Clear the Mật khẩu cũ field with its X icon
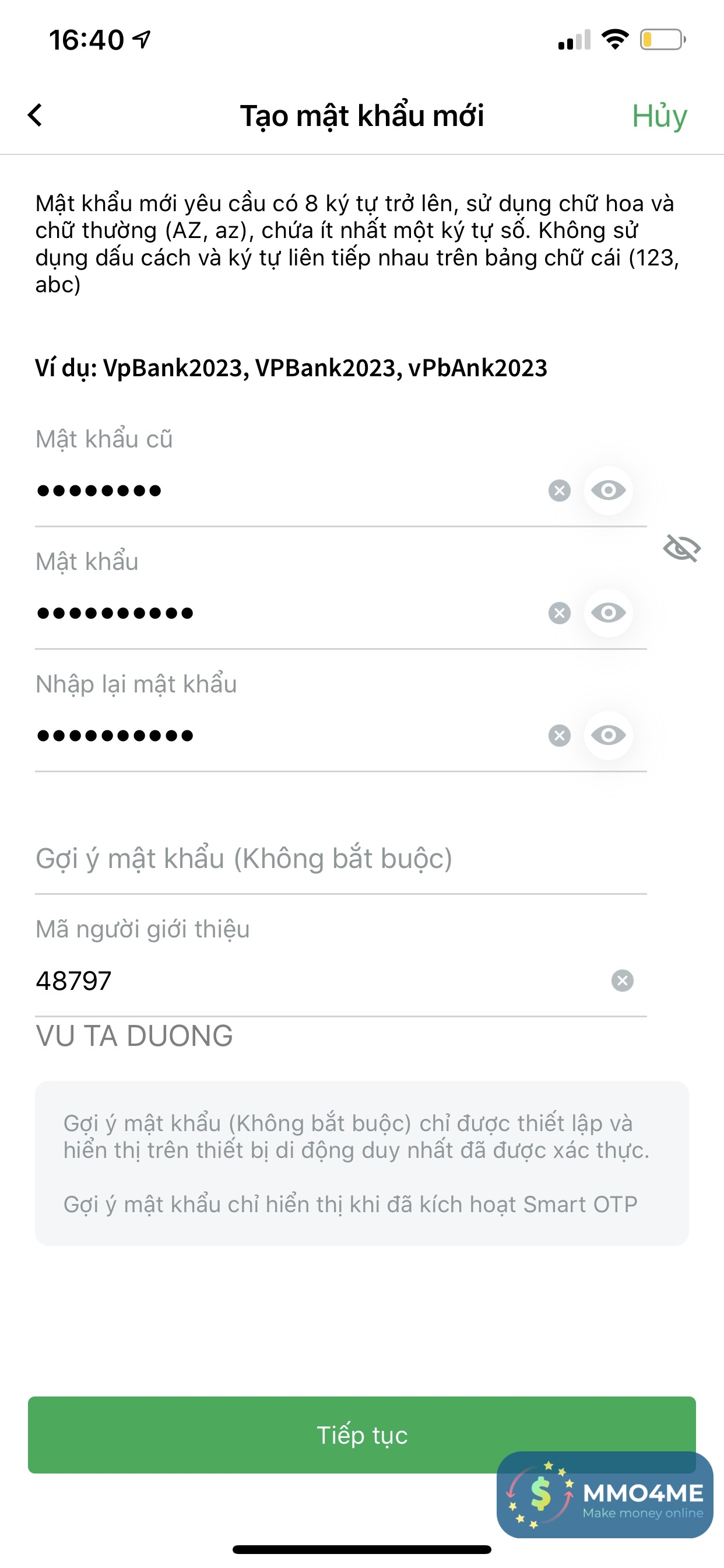The height and width of the screenshot is (1568, 724). tap(559, 491)
